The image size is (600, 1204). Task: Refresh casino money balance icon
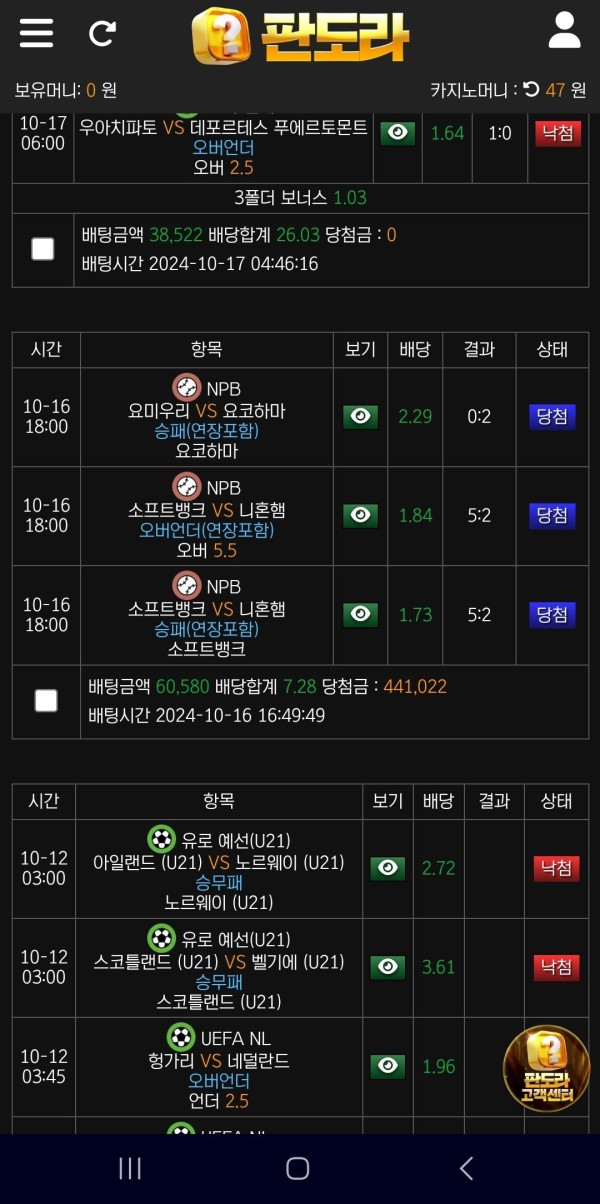pyautogui.click(x=531, y=90)
